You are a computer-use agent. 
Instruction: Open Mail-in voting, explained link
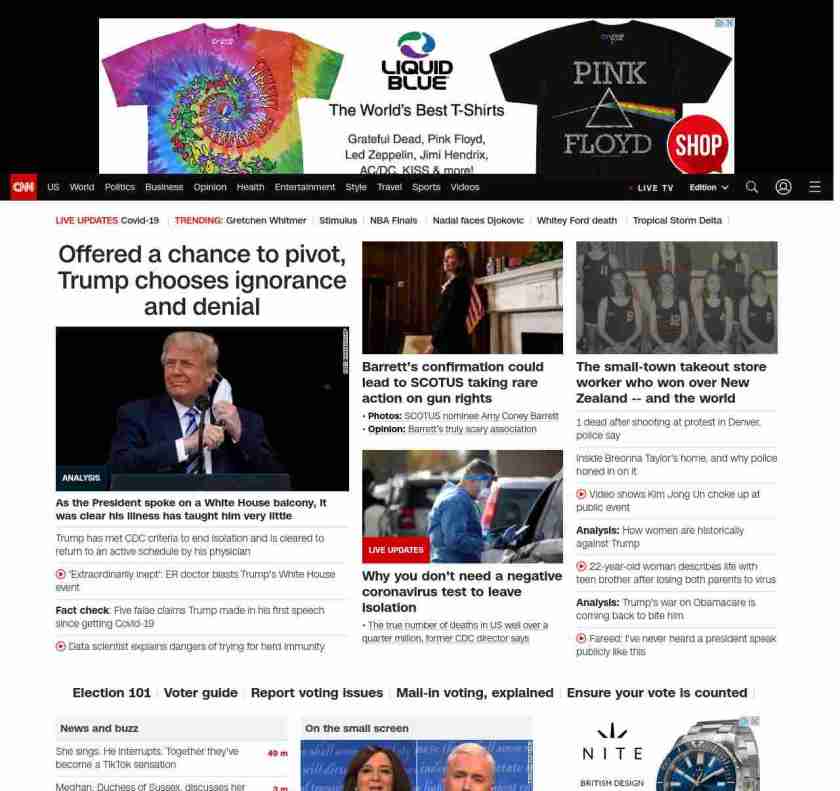[474, 692]
